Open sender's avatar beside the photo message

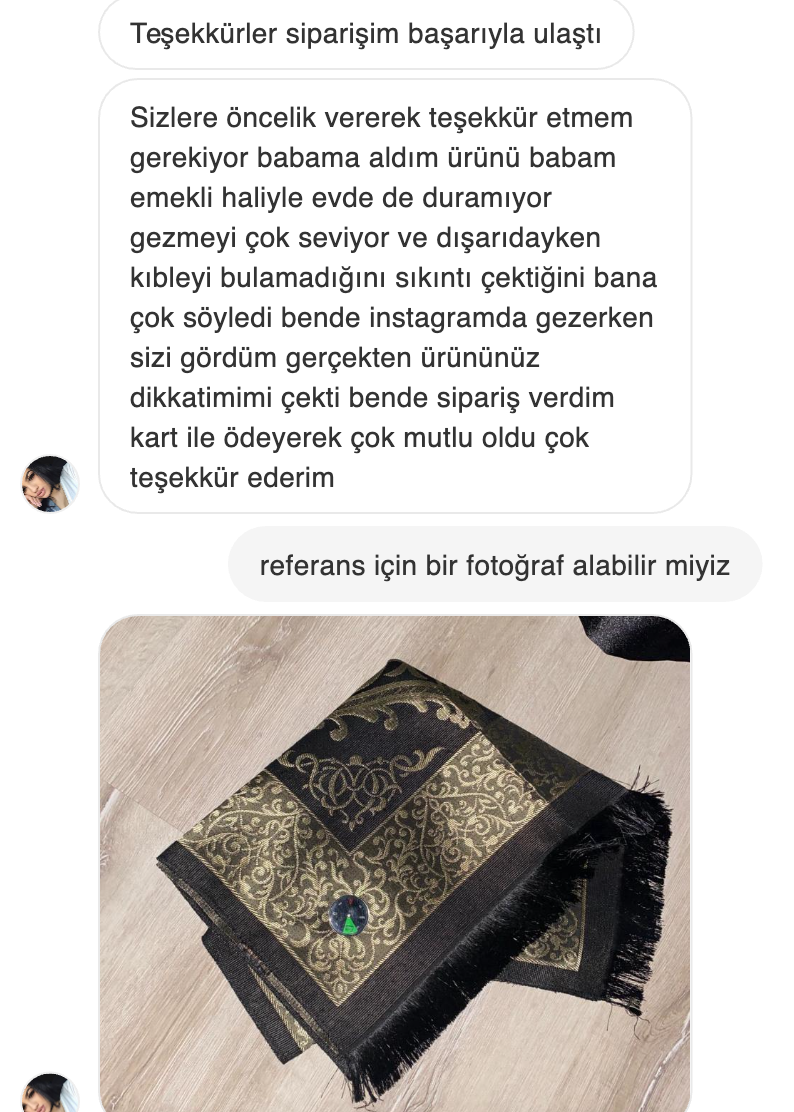point(49,1094)
